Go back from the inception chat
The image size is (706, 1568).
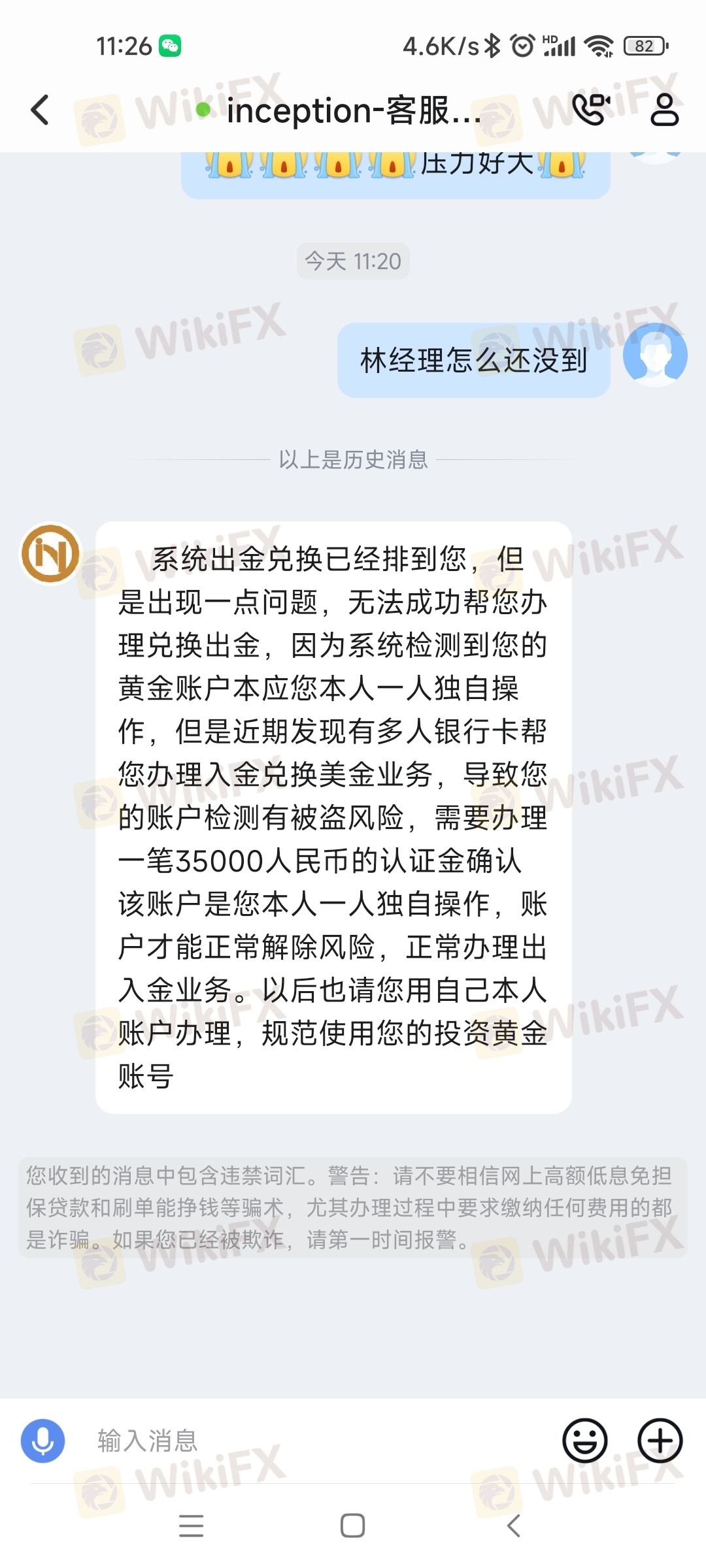click(41, 110)
